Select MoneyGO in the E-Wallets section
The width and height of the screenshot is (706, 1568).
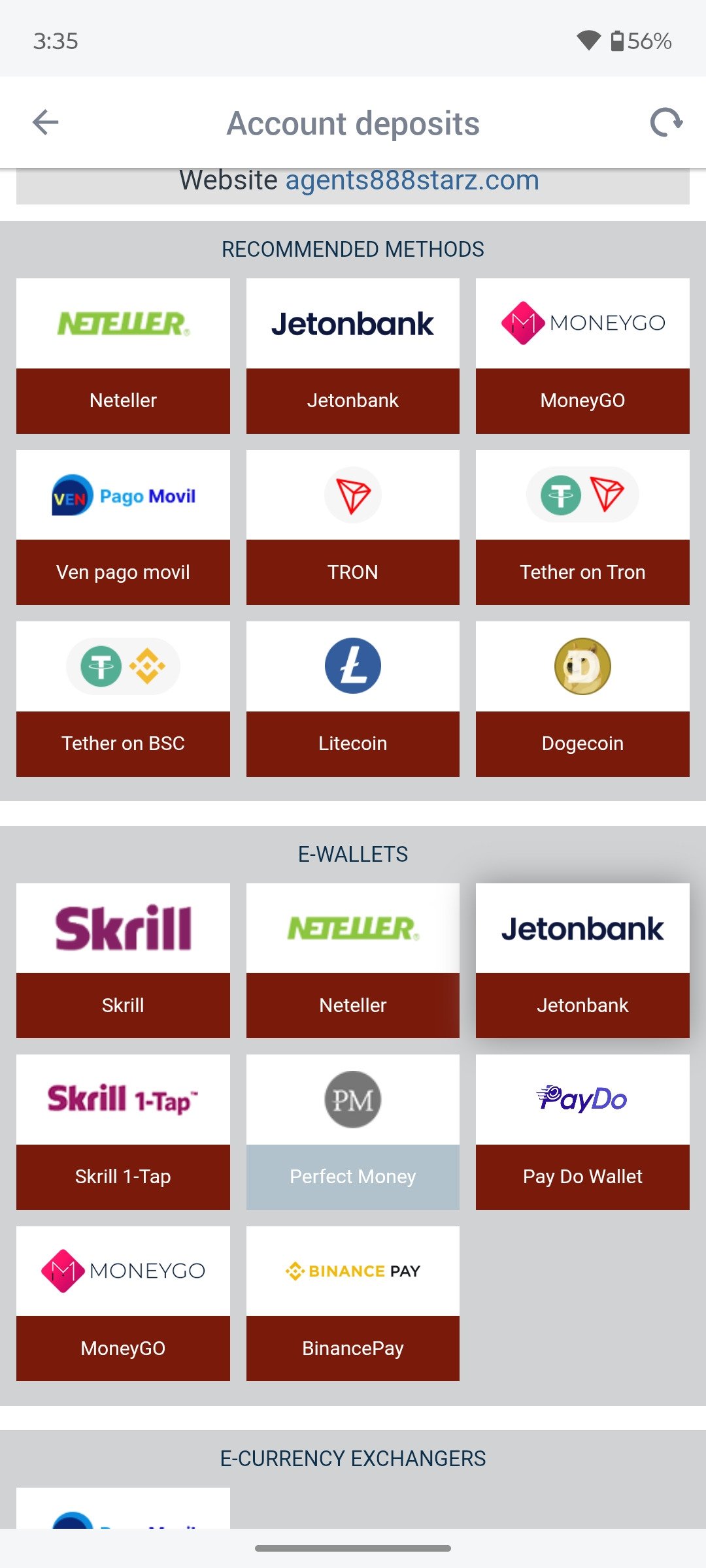tap(123, 1303)
